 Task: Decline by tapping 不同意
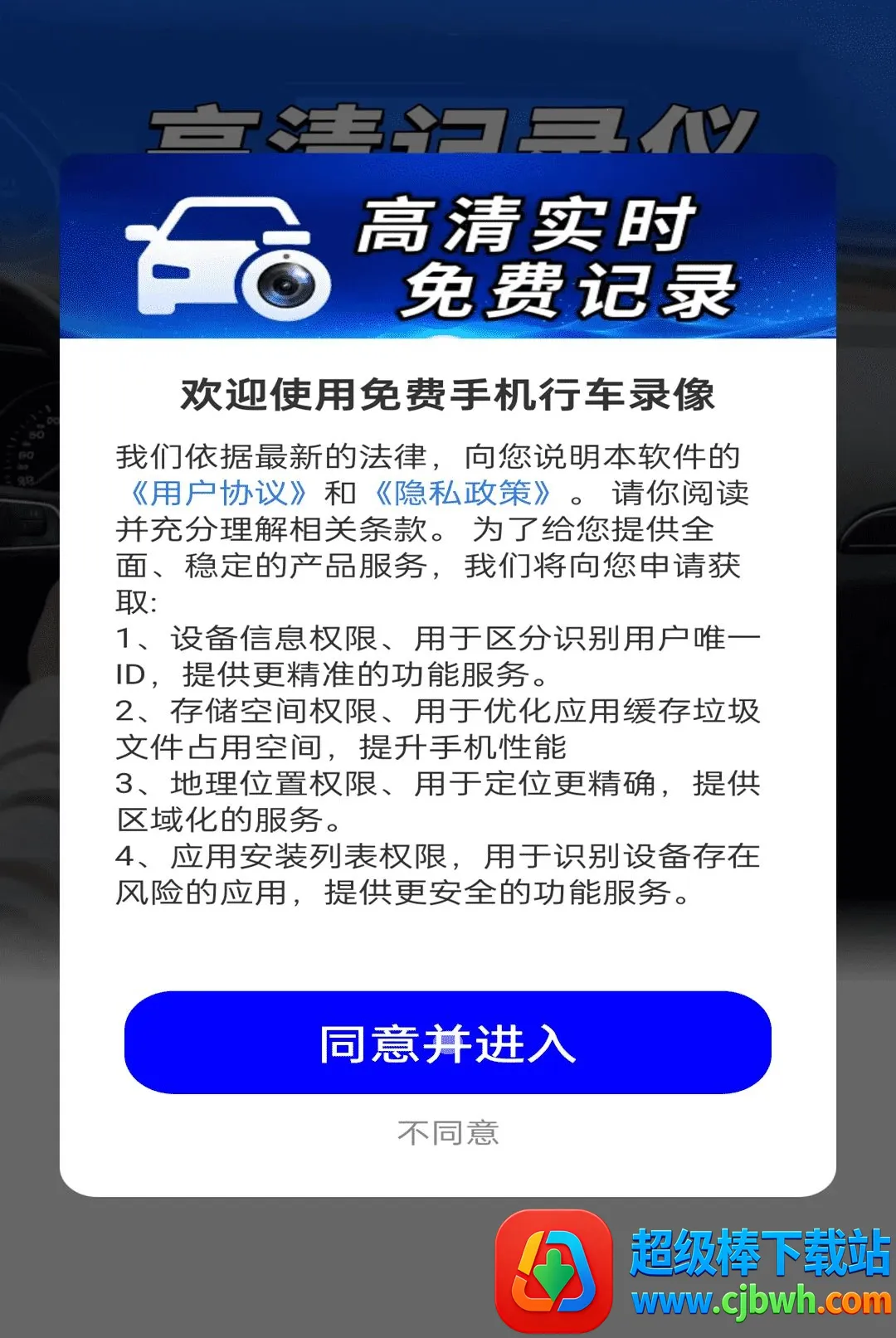pos(448,1132)
